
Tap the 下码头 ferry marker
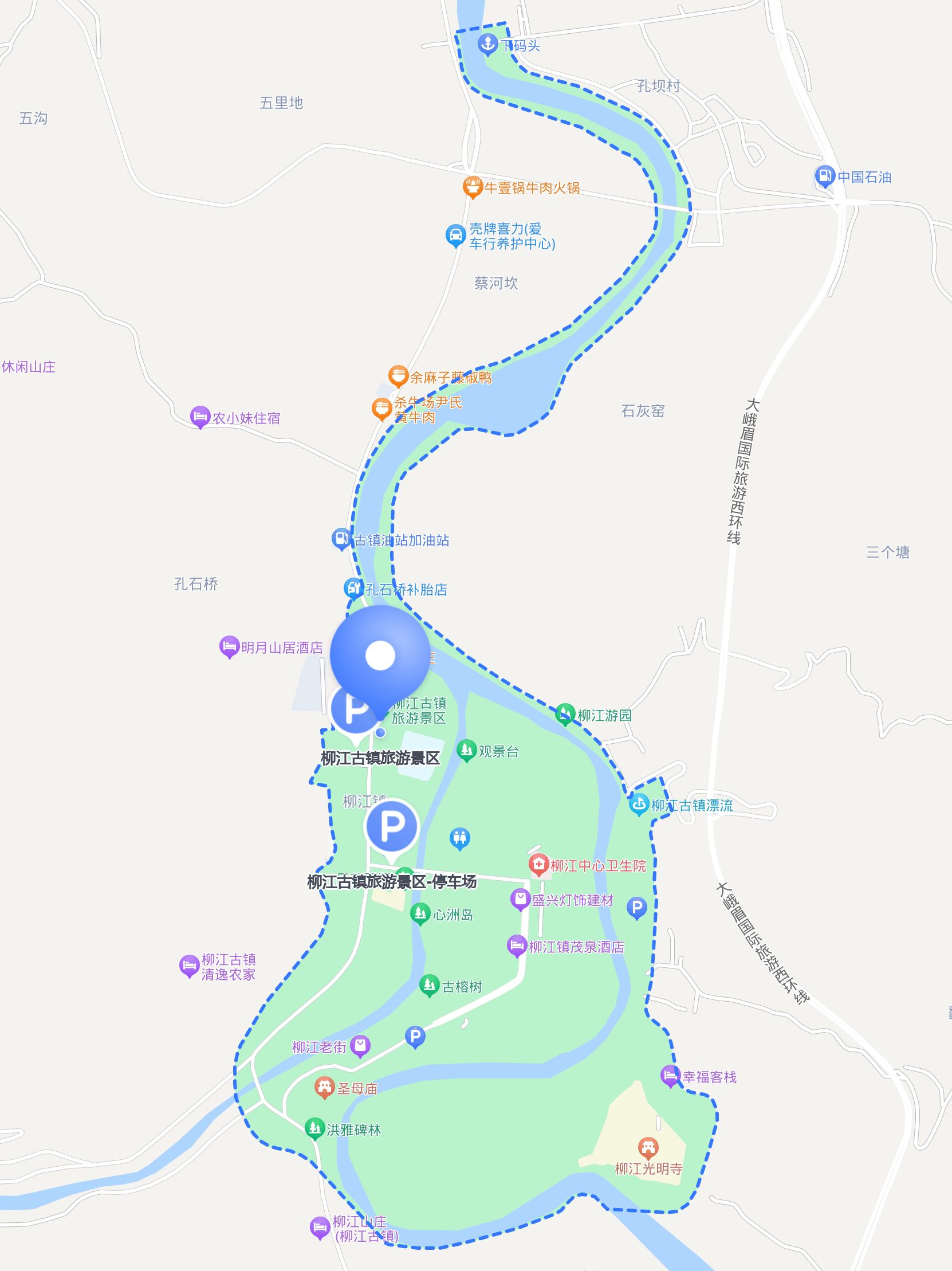487,44
